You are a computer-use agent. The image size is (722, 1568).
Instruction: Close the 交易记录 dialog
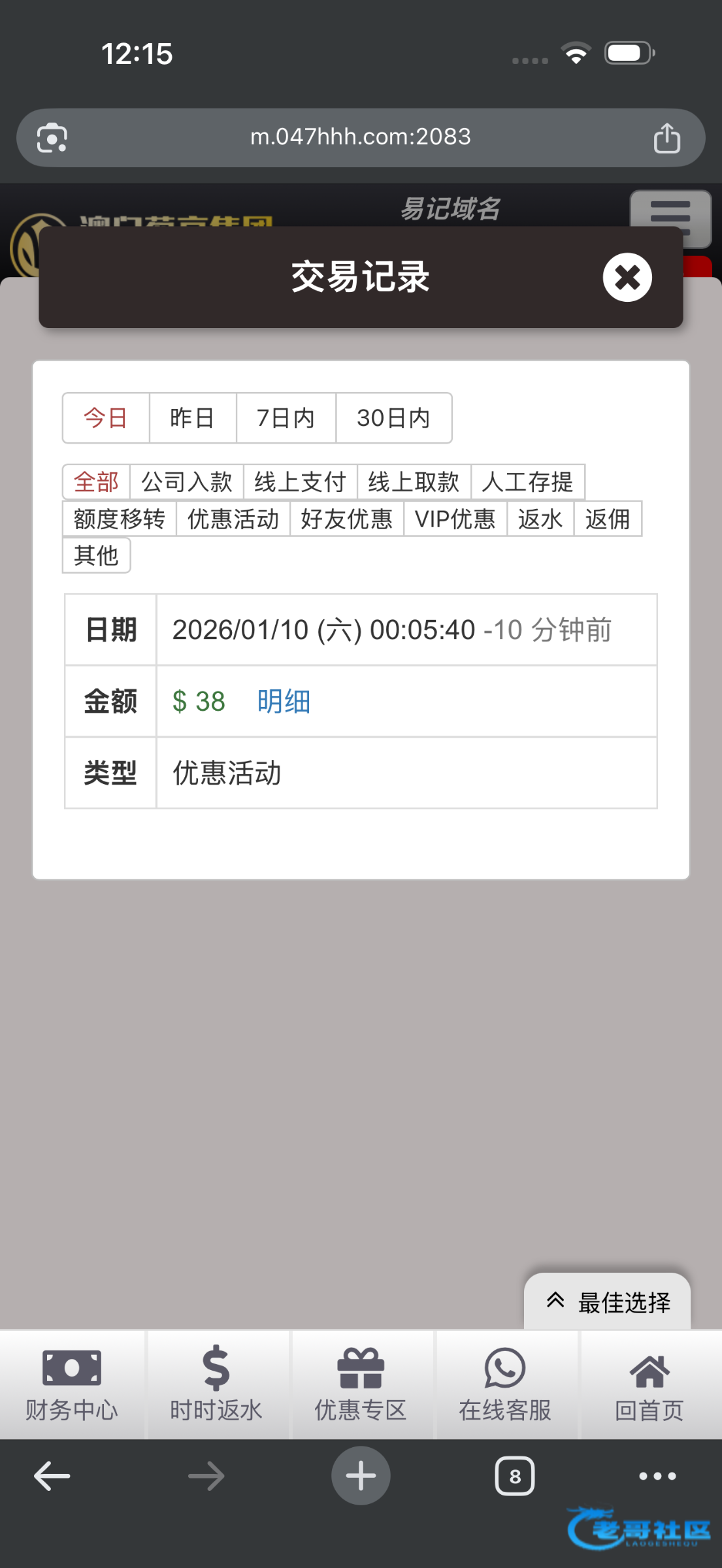pyautogui.click(x=627, y=278)
